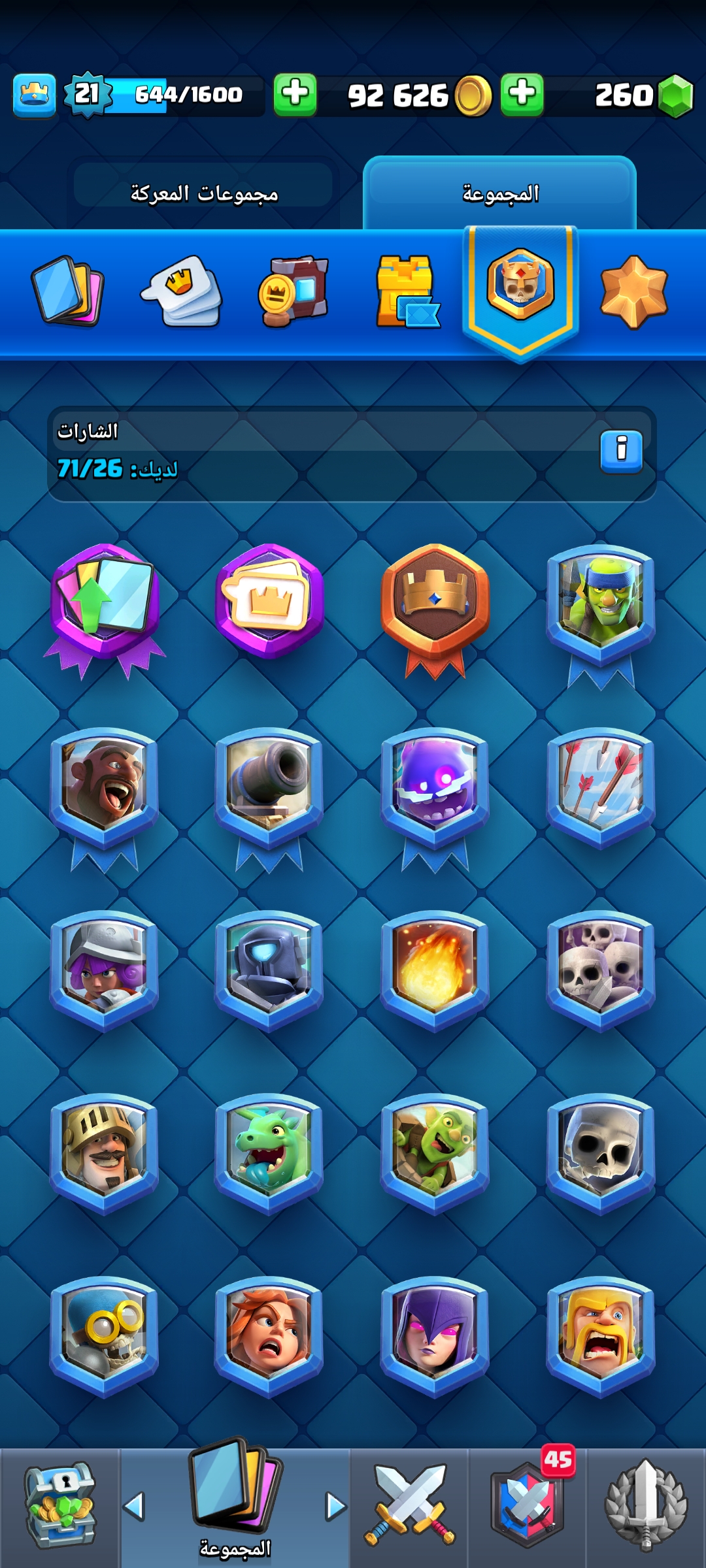706x1568 pixels.
Task: Open the cards collection sub-tab
Action: (x=67, y=291)
